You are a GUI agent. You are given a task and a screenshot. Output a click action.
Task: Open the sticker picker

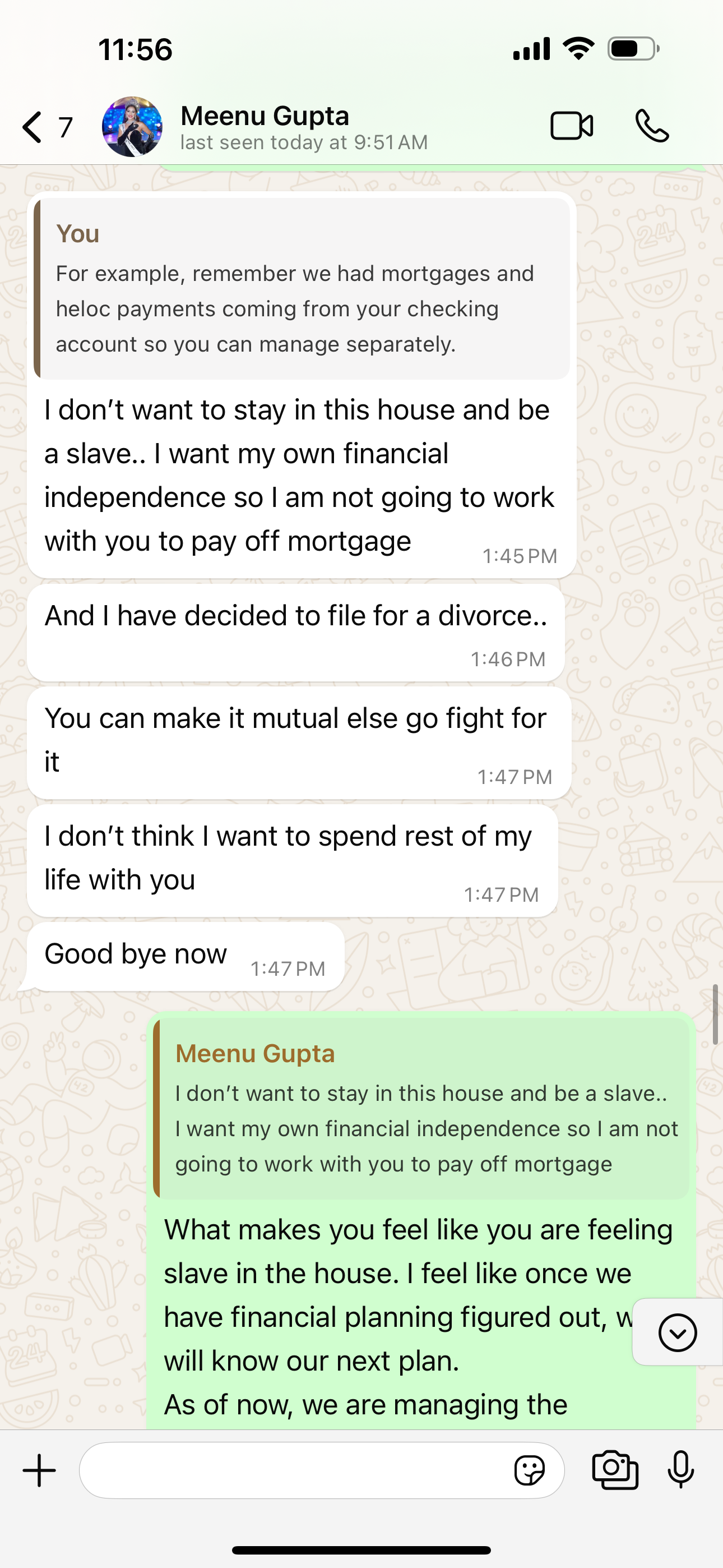tap(529, 1470)
